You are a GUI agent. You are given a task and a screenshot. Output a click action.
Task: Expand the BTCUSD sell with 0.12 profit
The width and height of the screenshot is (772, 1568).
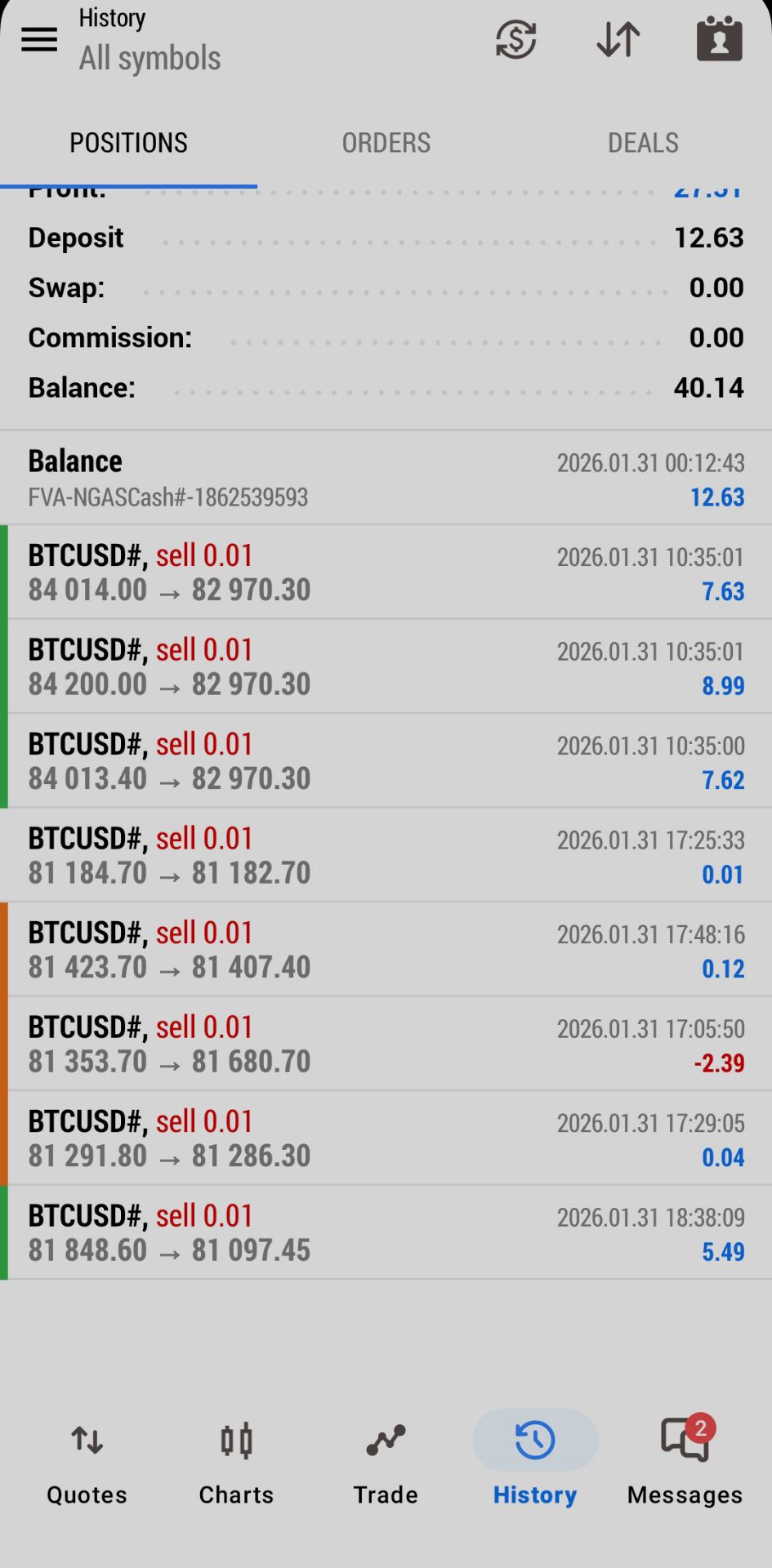[x=386, y=950]
